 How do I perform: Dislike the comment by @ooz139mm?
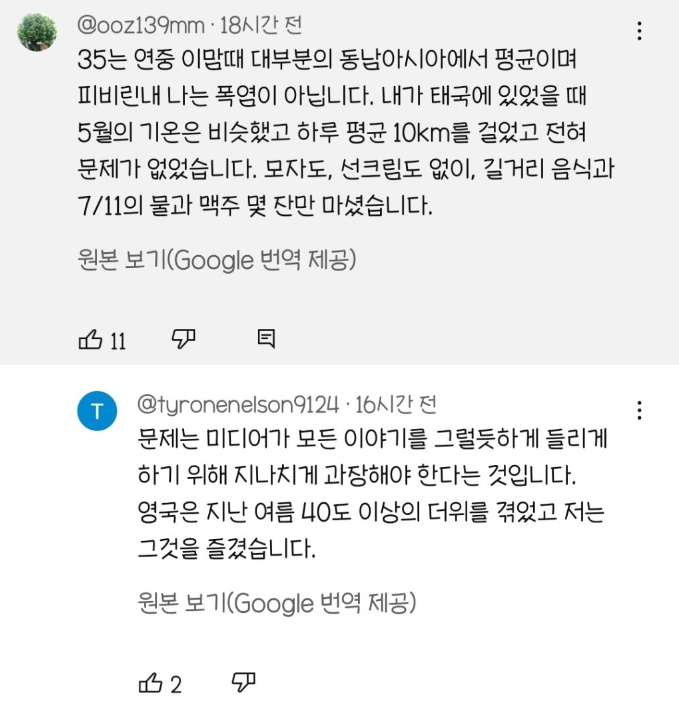point(183,340)
